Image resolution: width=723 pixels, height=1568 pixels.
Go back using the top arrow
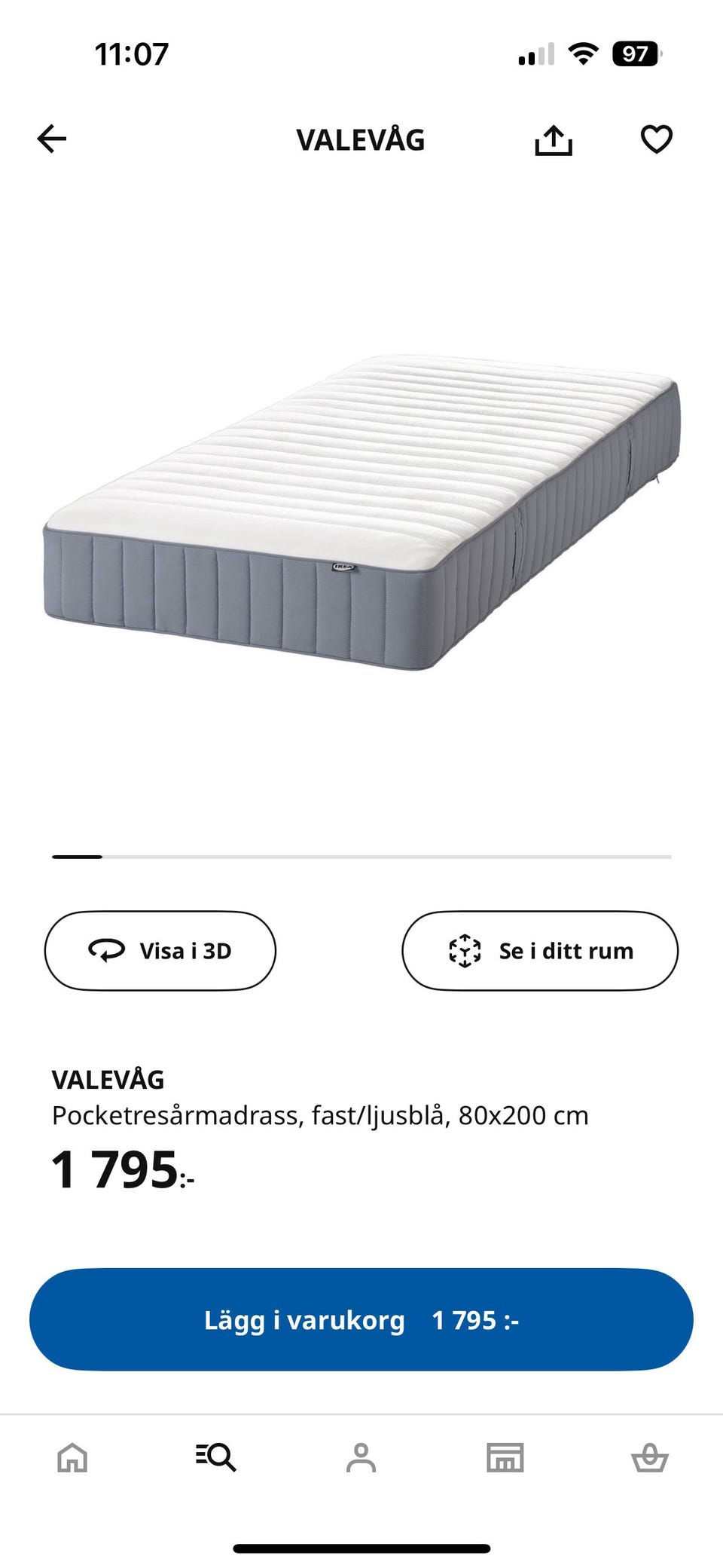pos(52,139)
